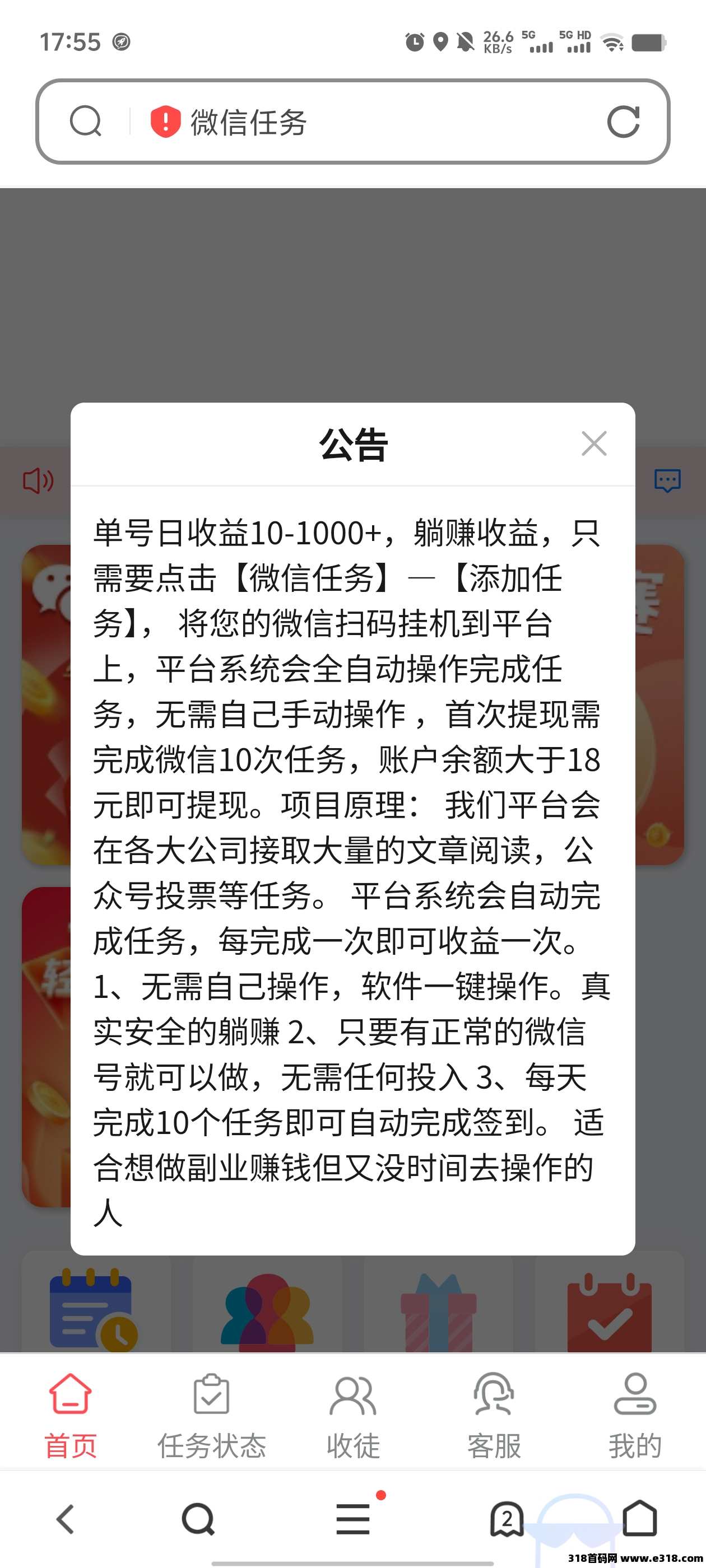Screen dimensions: 706x1568
Task: Open the browser hamburger menu
Action: click(x=354, y=1519)
